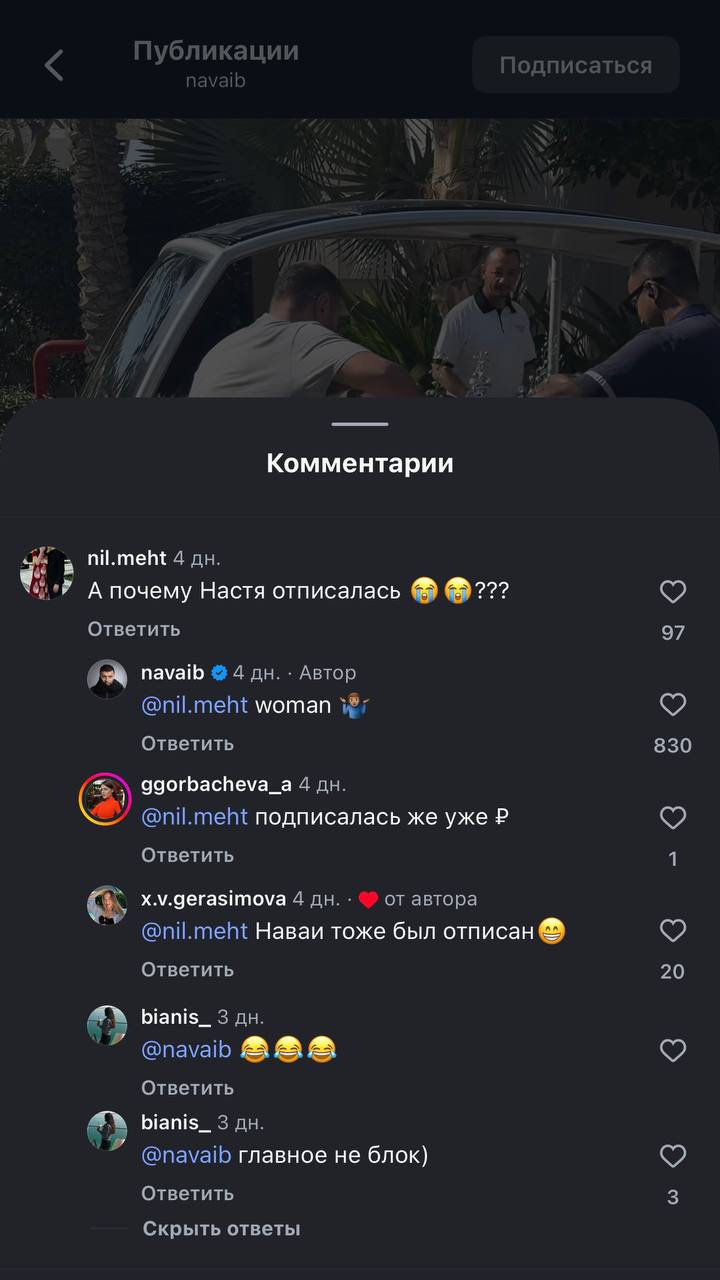Reply to nil.meht's top comment
Viewport: 720px width, 1280px height.
point(134,629)
